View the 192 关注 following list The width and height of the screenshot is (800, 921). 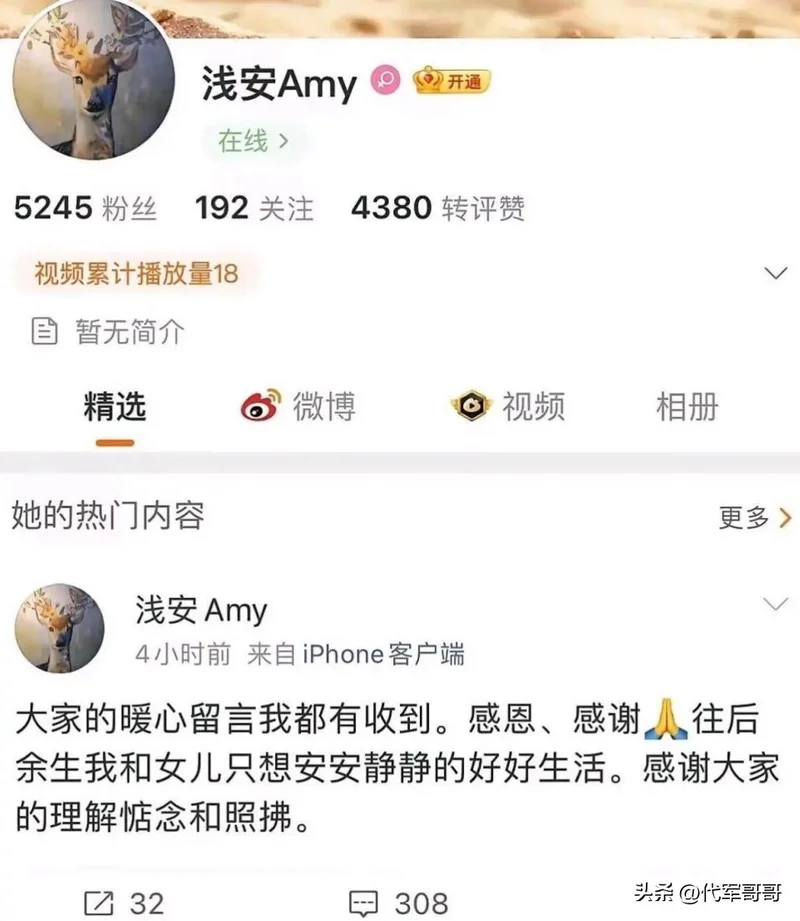click(x=254, y=208)
